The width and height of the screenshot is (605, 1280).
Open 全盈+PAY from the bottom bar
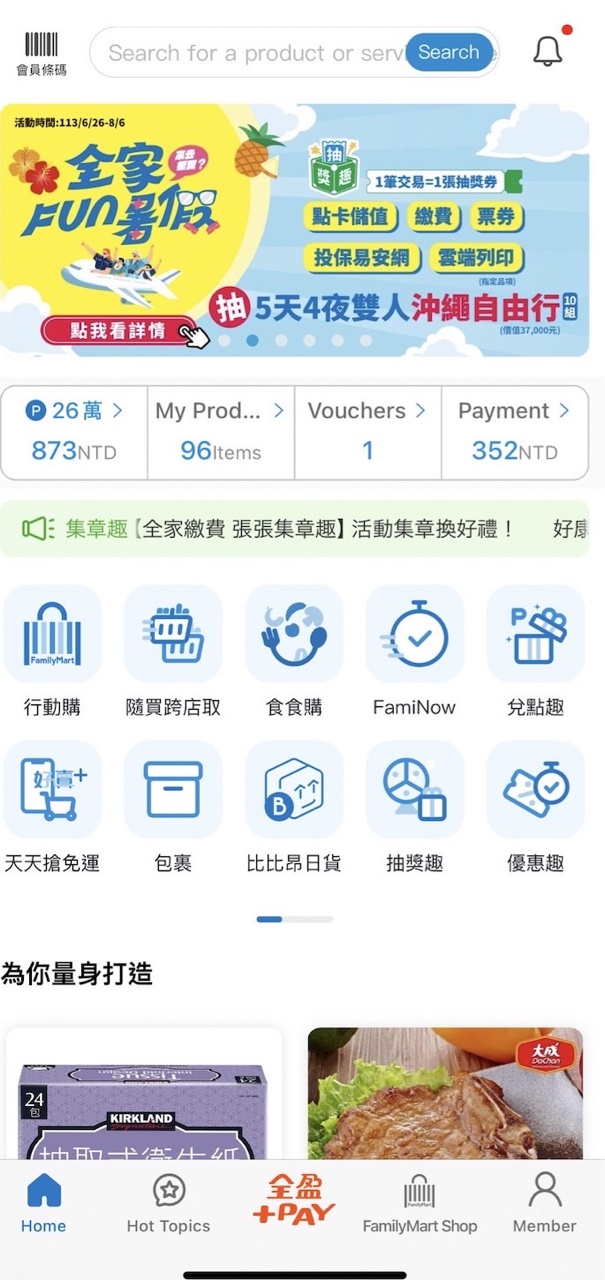293,1201
